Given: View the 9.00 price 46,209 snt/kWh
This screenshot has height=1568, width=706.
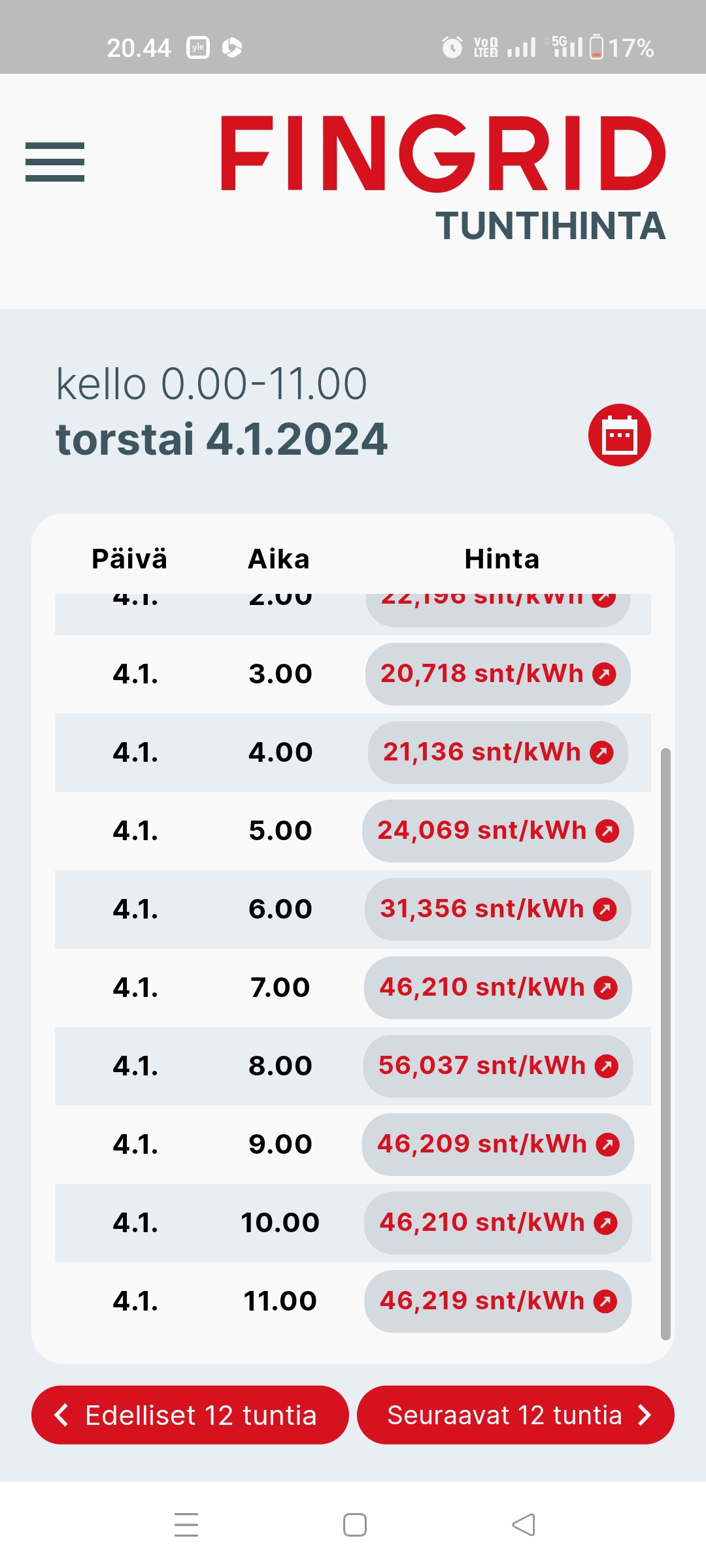Looking at the screenshot, I should (x=497, y=1144).
